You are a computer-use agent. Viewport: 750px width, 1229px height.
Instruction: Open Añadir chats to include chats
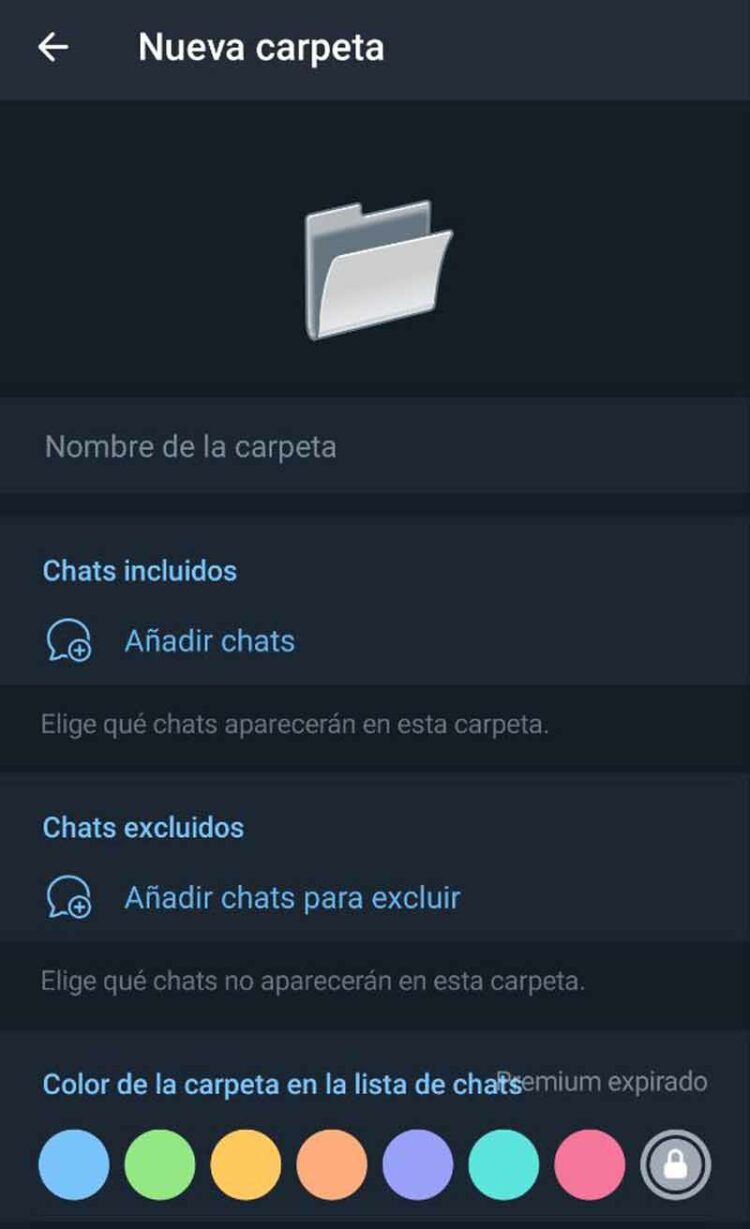click(x=210, y=642)
